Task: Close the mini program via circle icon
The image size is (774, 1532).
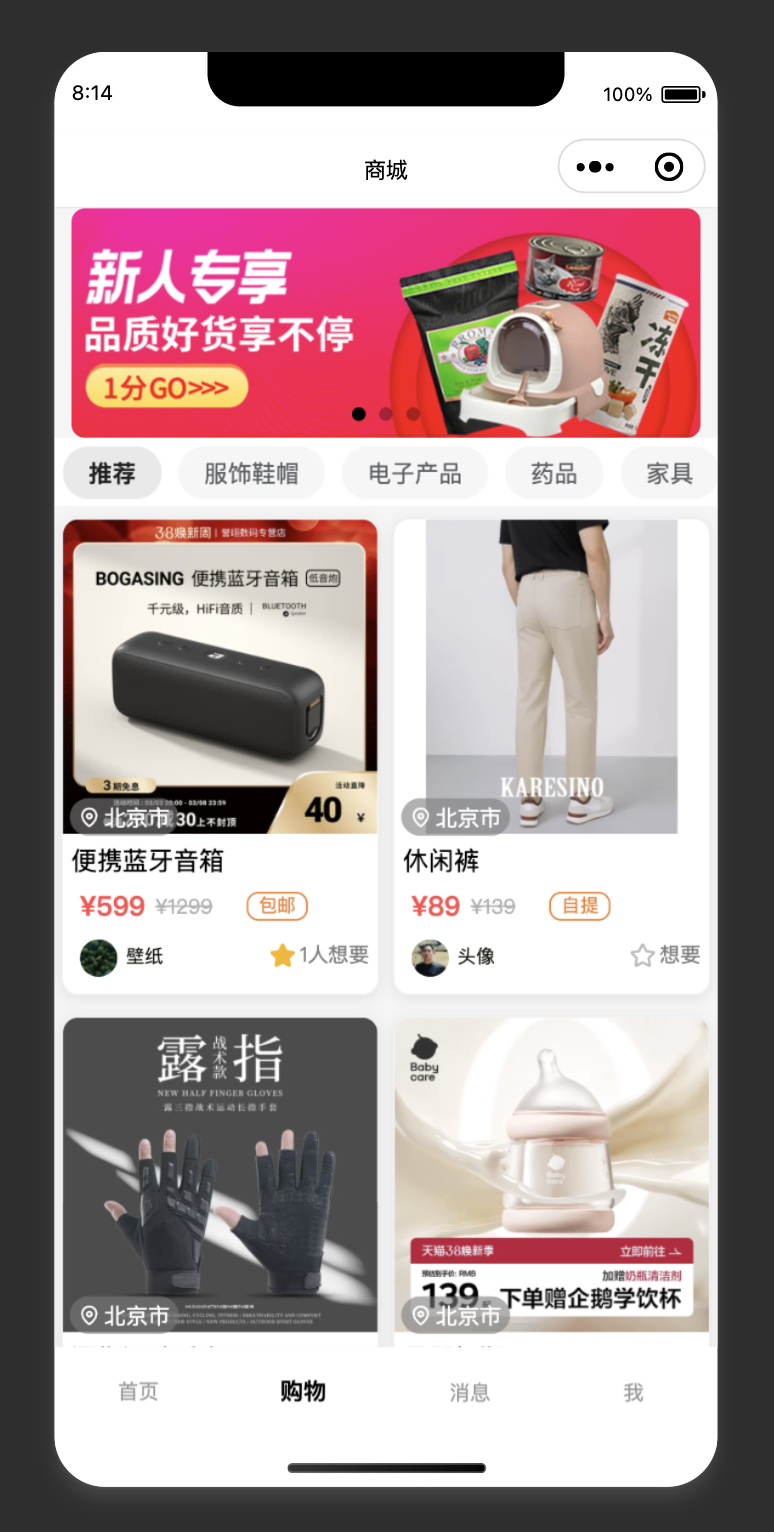Action: tap(668, 167)
